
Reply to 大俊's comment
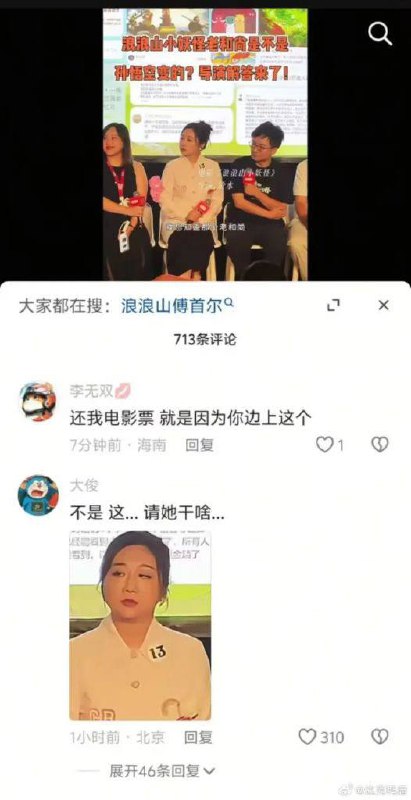click(198, 737)
